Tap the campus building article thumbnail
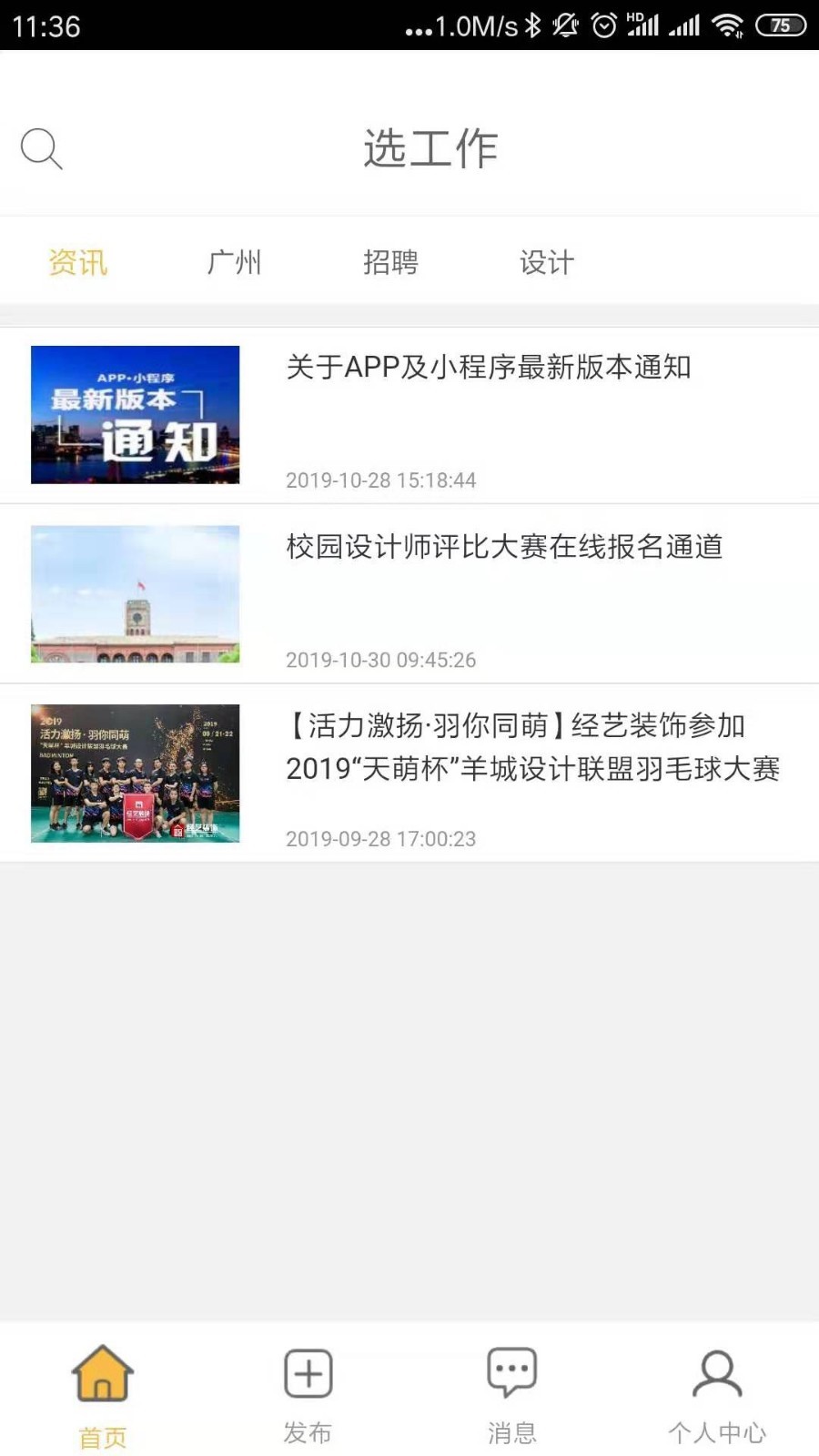819x1456 pixels. [135, 595]
